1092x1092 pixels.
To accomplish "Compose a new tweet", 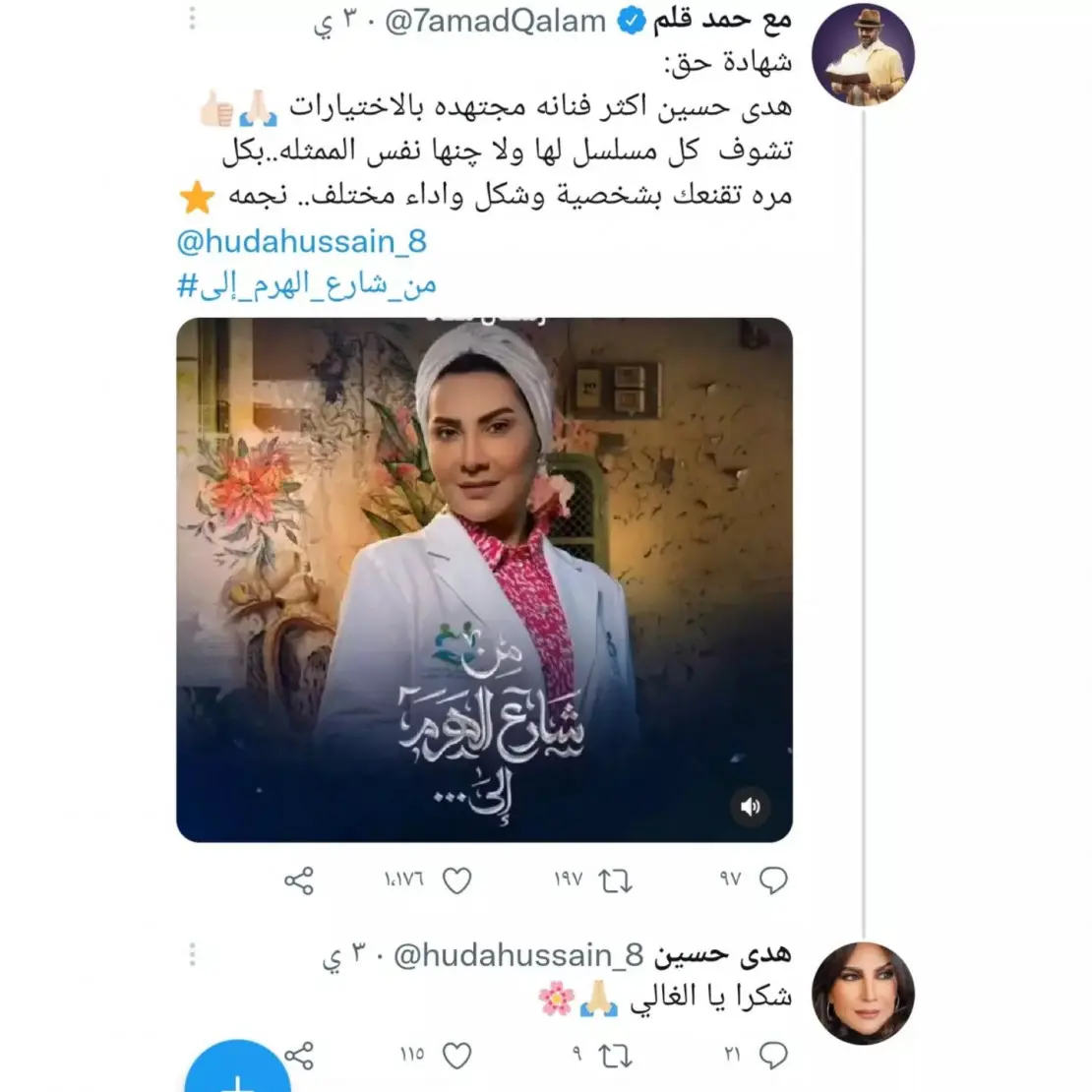I will [237, 1074].
